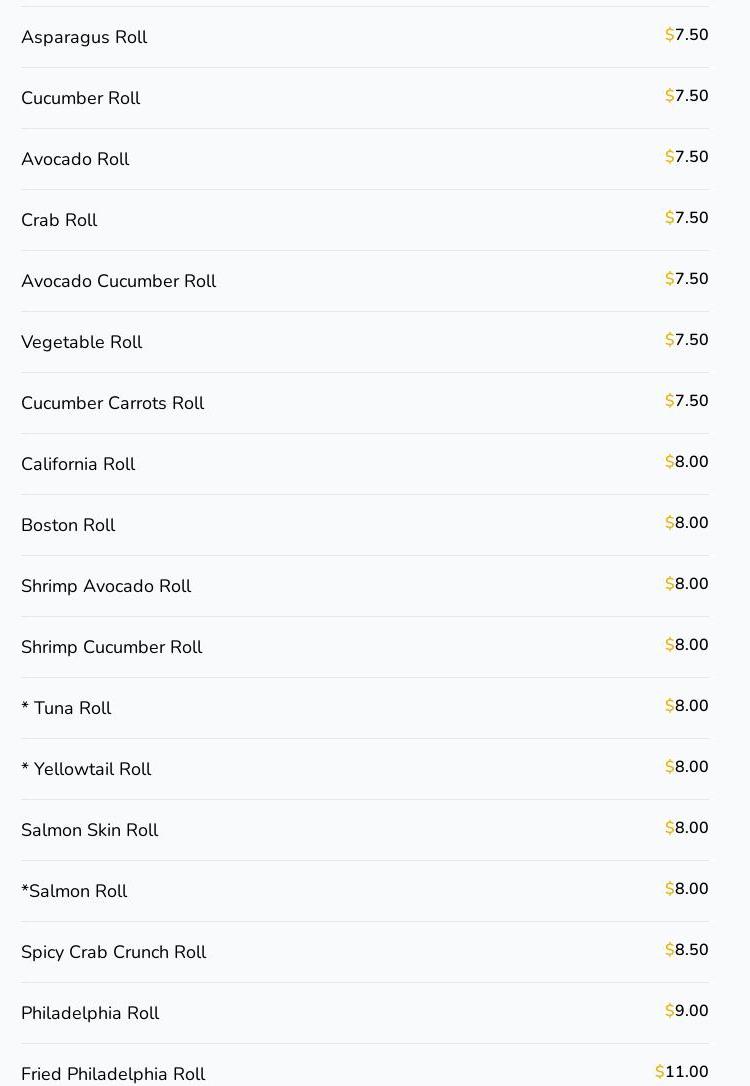
Task: Open the Tuna Roll item
Action: 67,708
